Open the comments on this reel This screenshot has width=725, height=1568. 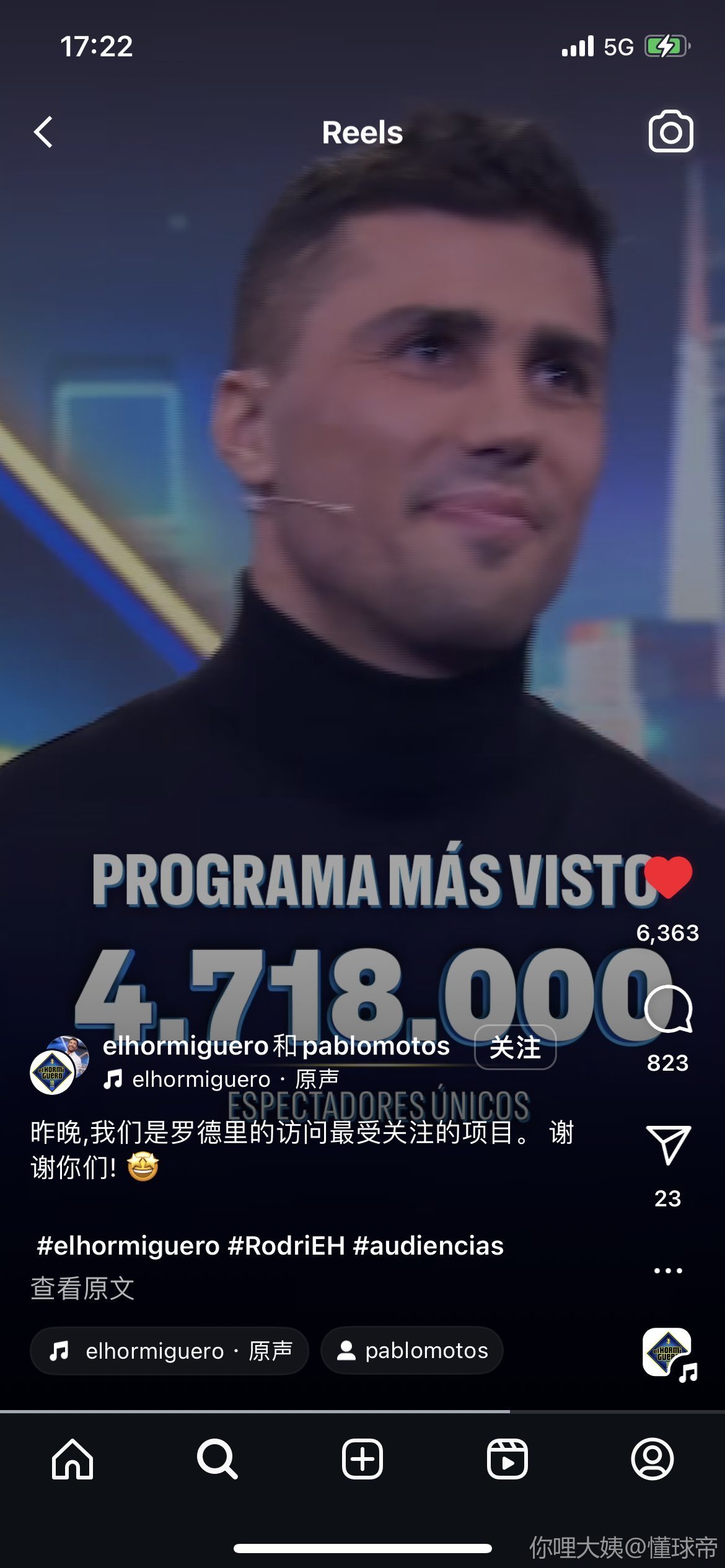point(668,1009)
